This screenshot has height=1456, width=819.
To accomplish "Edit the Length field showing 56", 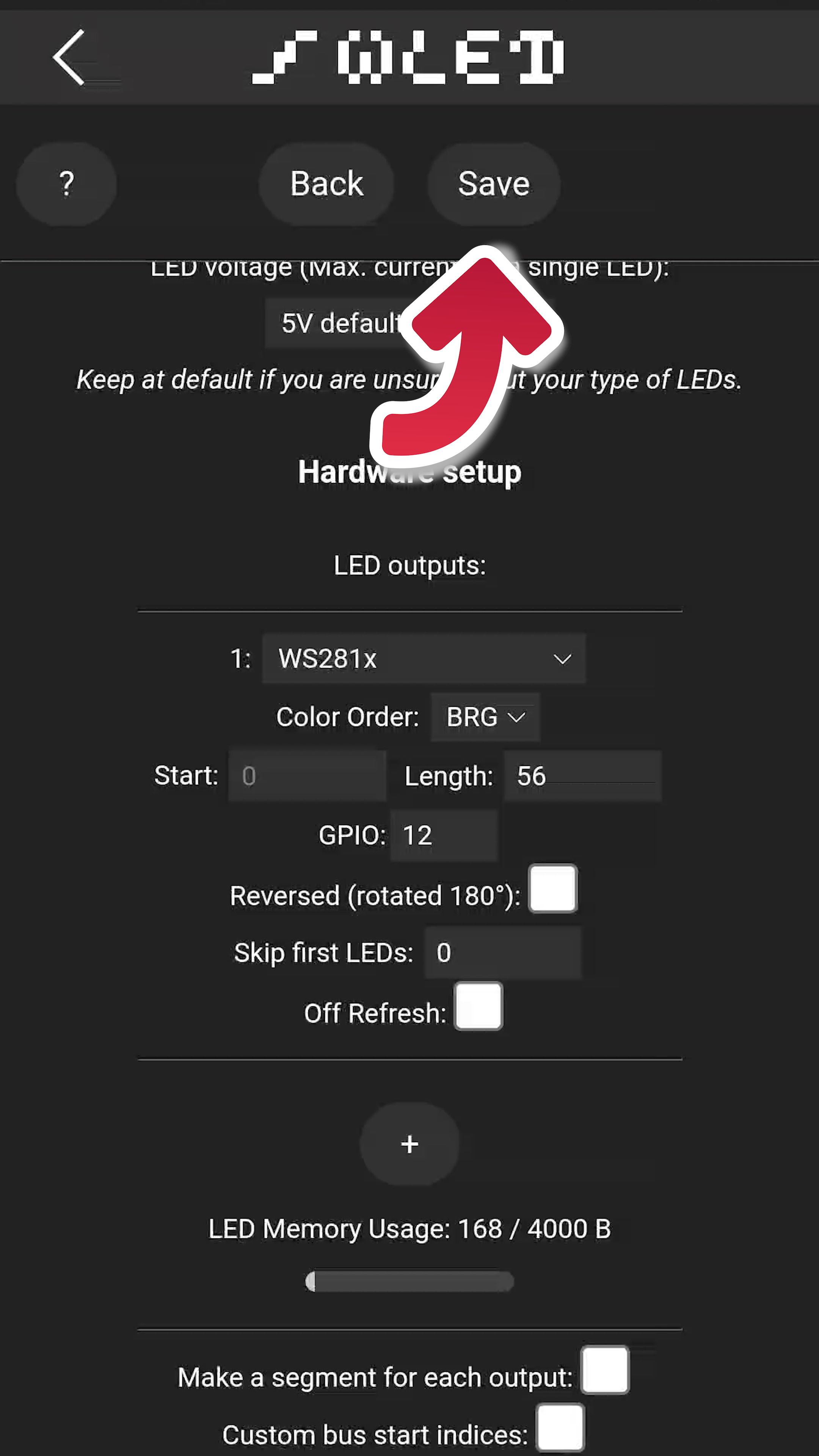I will [582, 776].
